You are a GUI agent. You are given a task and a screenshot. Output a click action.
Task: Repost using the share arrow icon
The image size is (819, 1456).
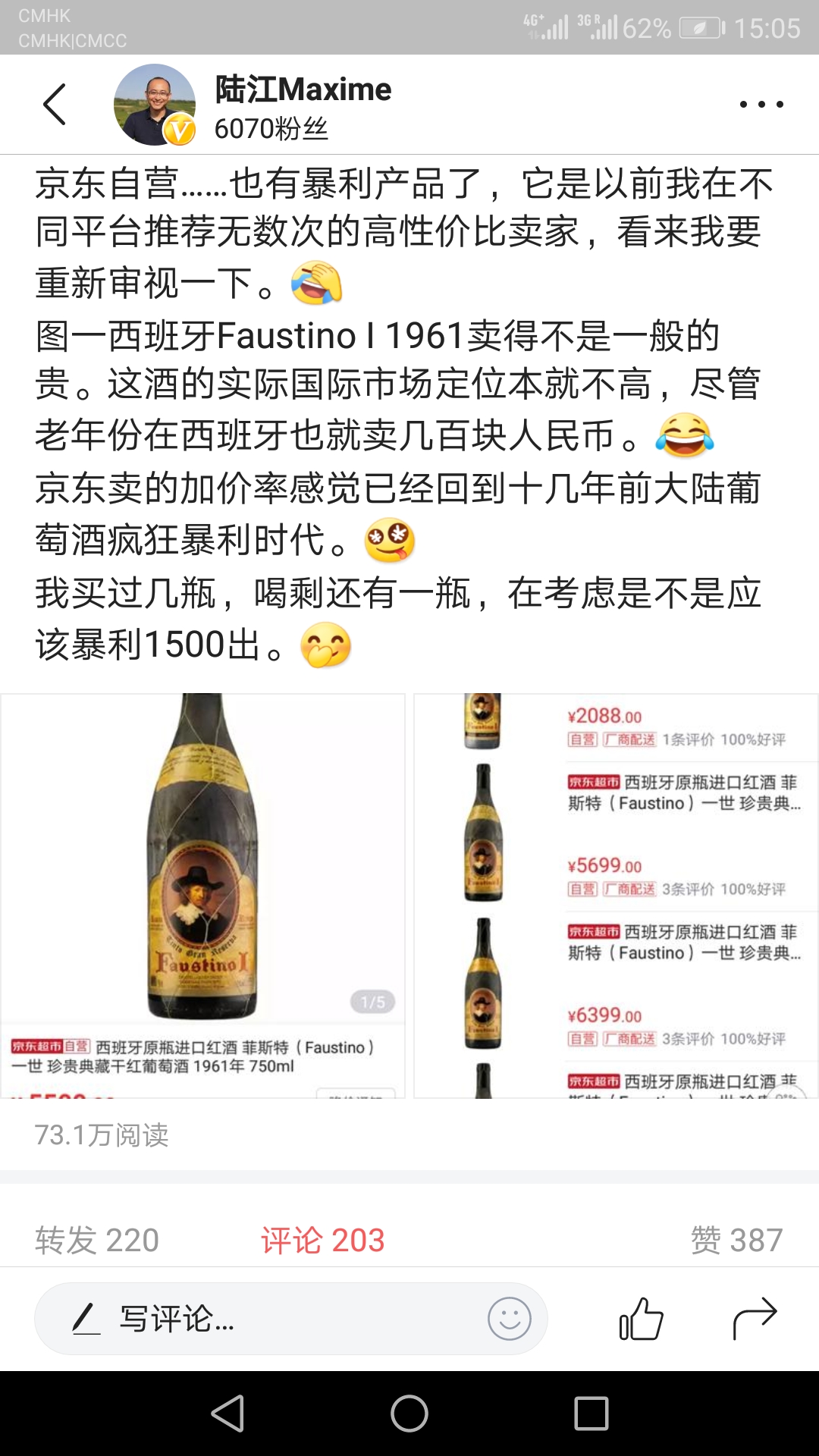755,1319
